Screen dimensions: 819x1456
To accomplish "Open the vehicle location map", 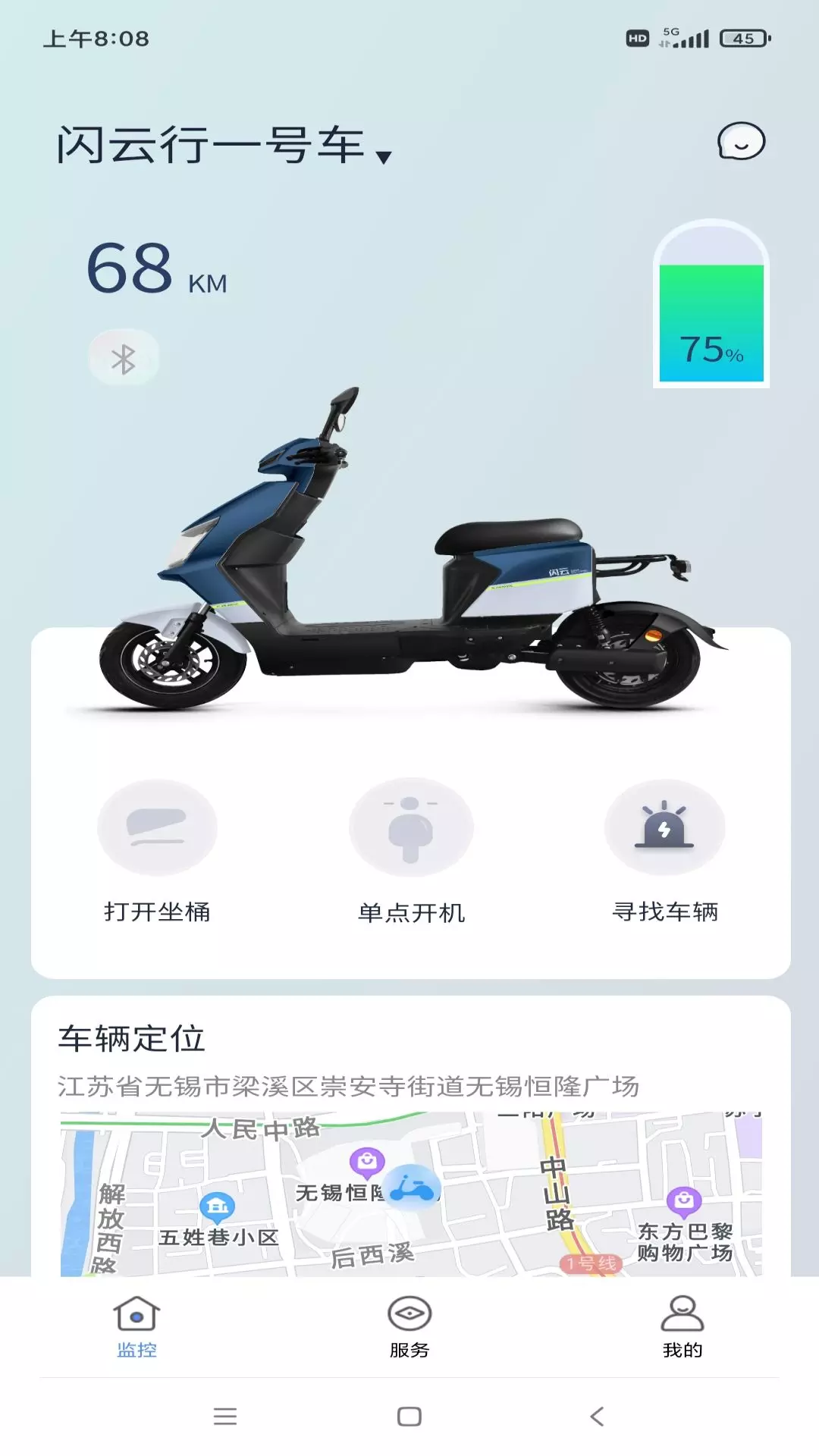I will point(411,1194).
